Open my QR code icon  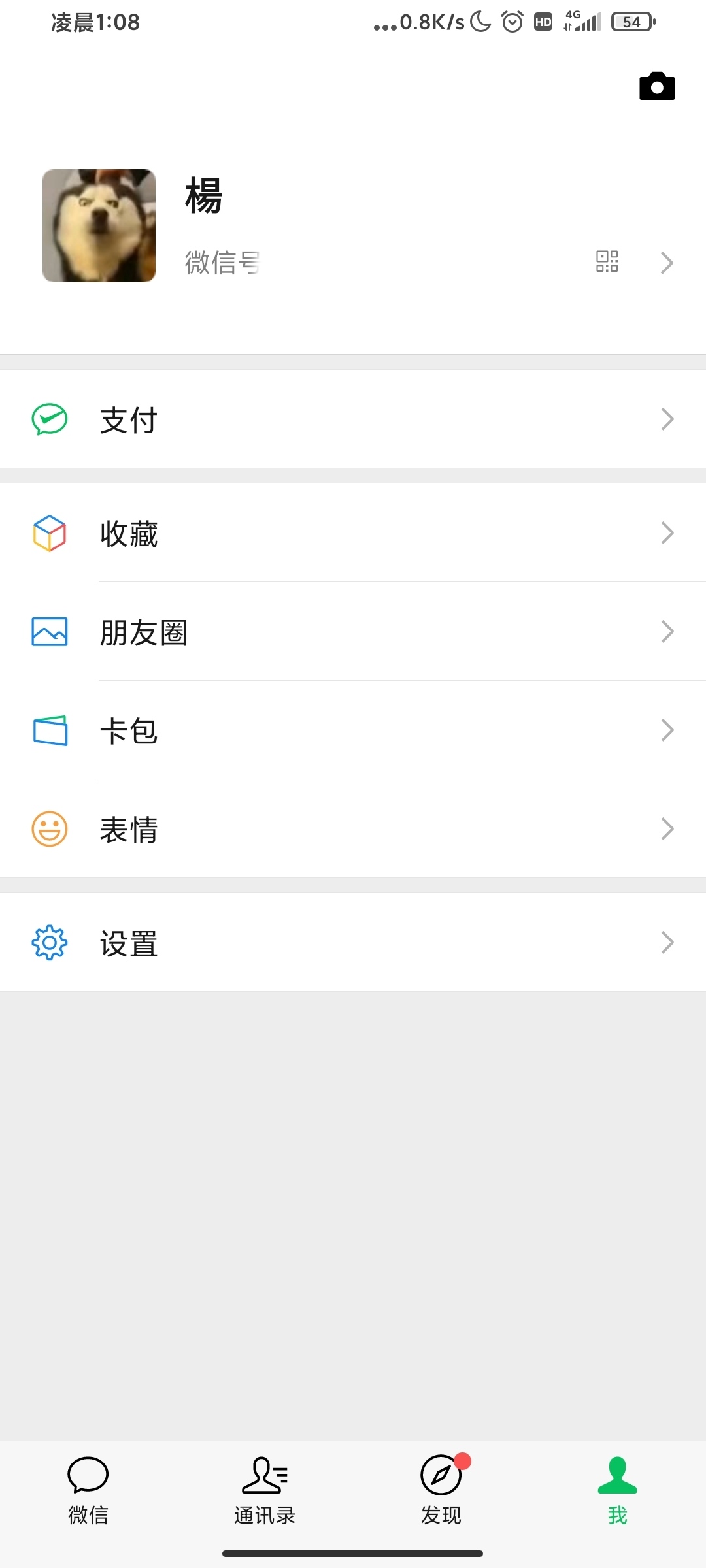[607, 261]
